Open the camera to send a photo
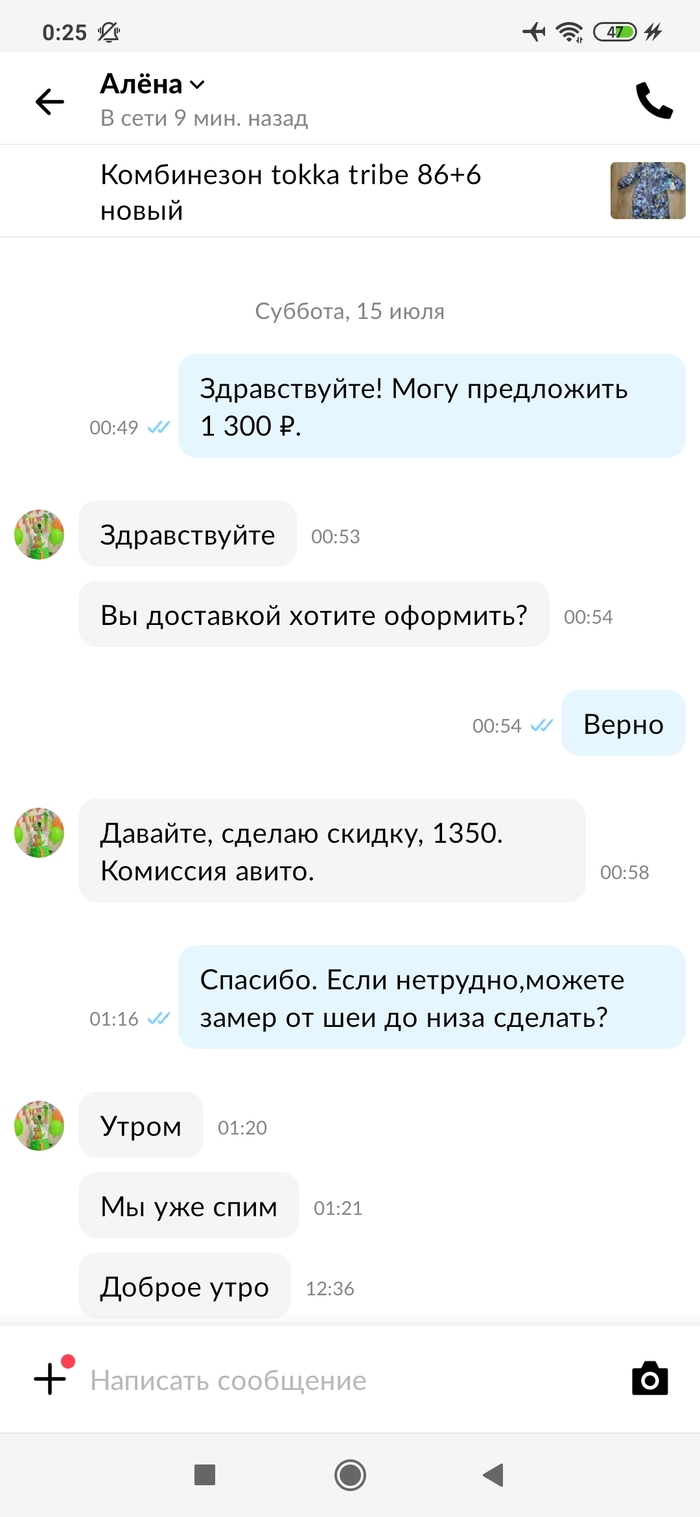 [650, 1379]
